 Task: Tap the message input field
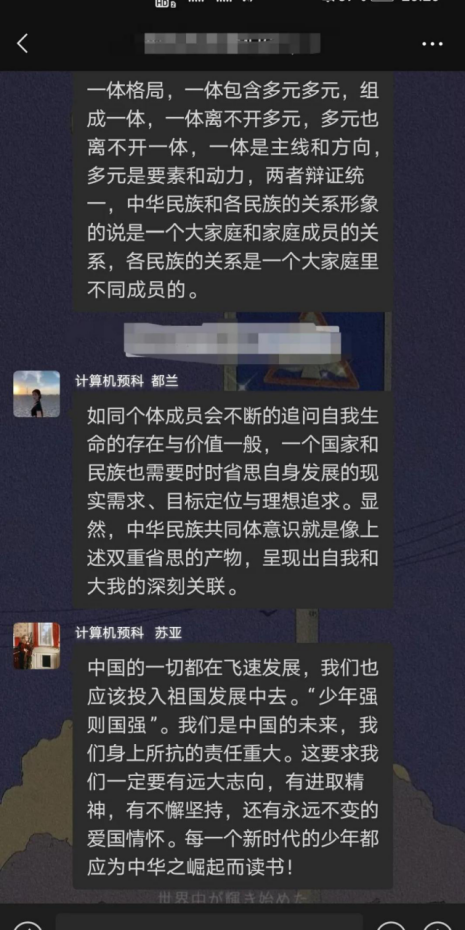pos(209,922)
